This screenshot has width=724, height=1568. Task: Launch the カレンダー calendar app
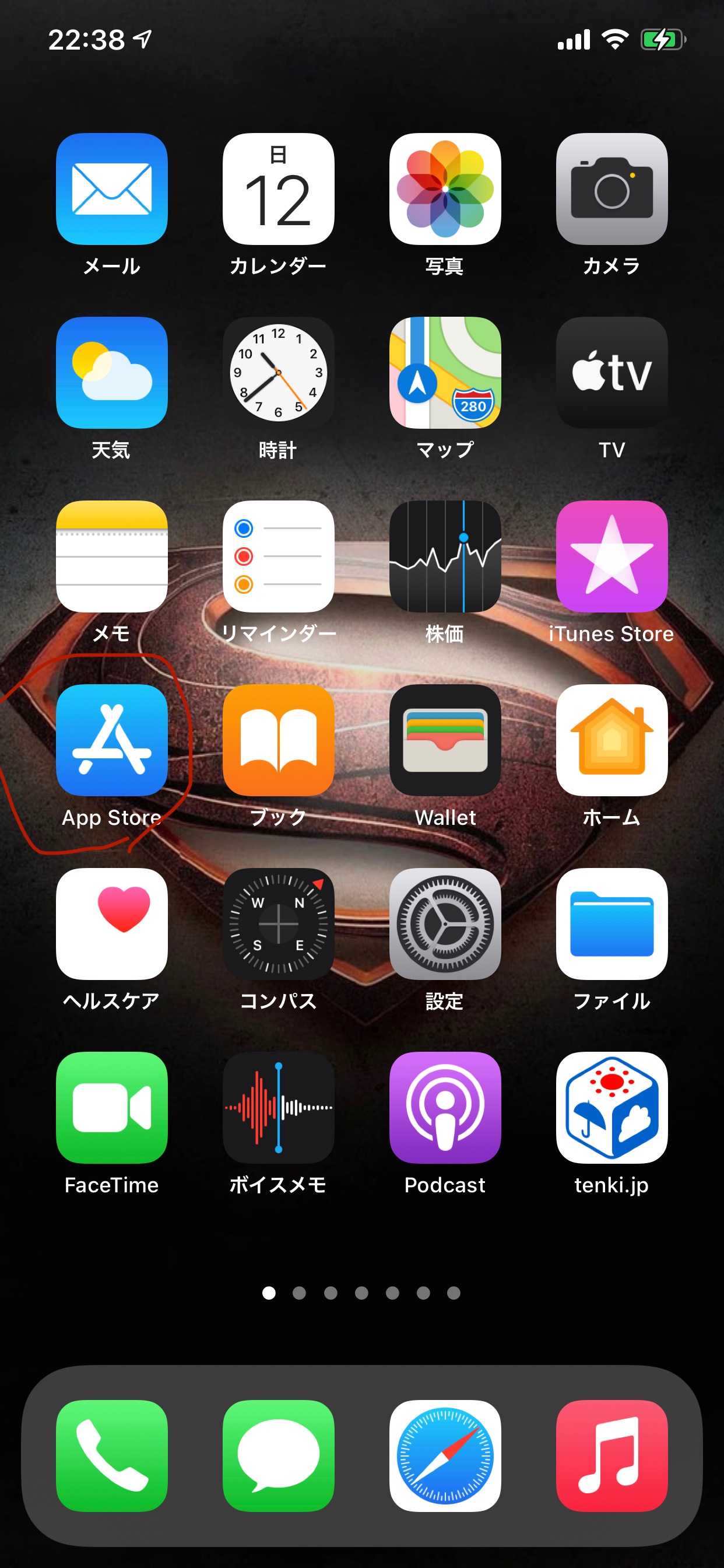[278, 188]
